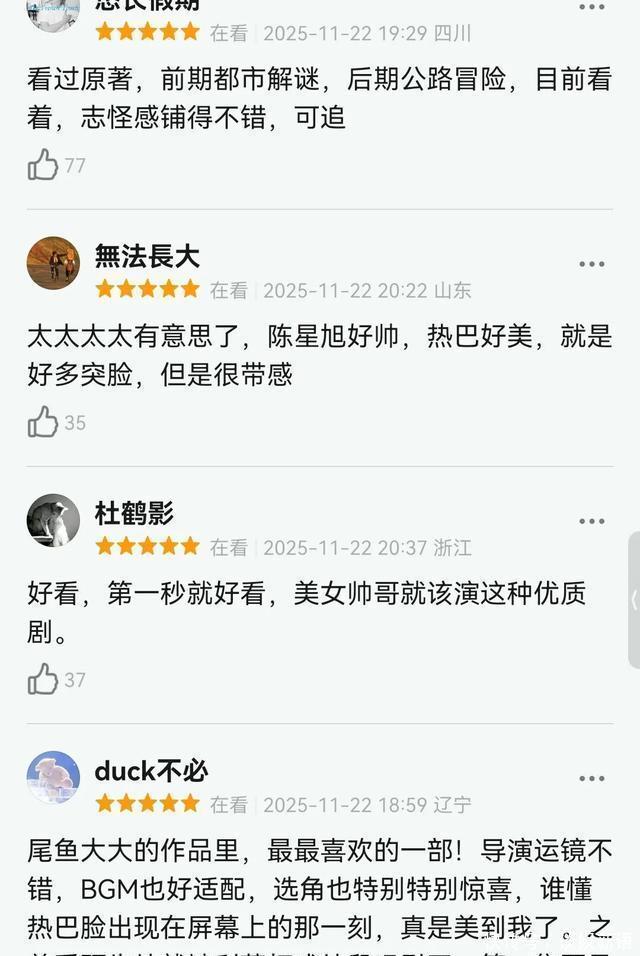Open username 無法長大

147,256
